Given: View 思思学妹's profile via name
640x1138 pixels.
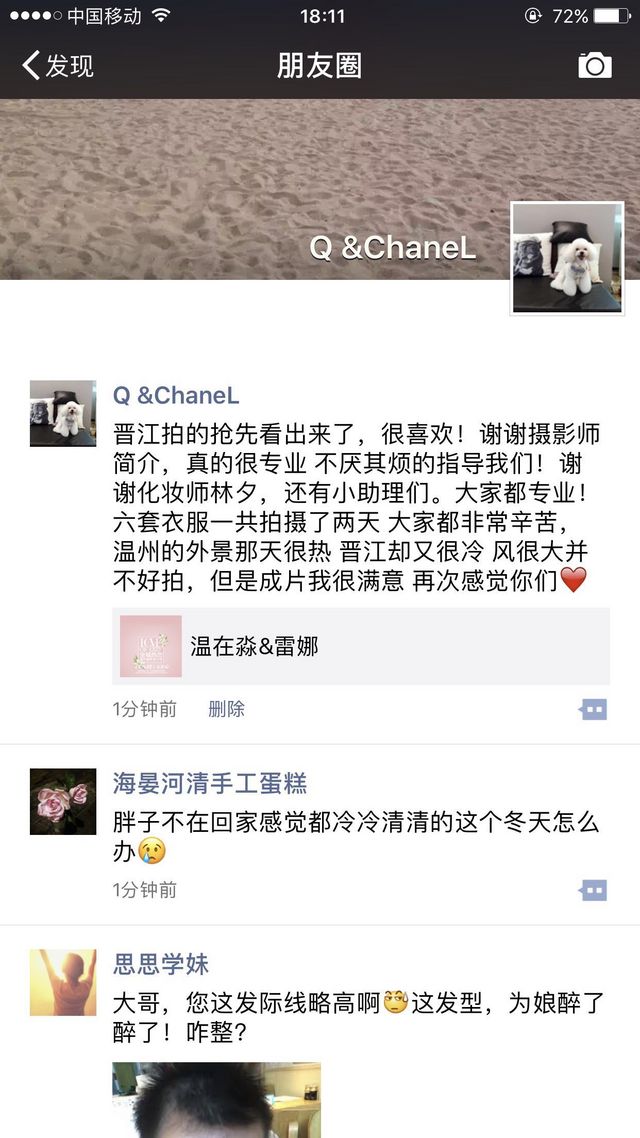Looking at the screenshot, I should click(161, 964).
